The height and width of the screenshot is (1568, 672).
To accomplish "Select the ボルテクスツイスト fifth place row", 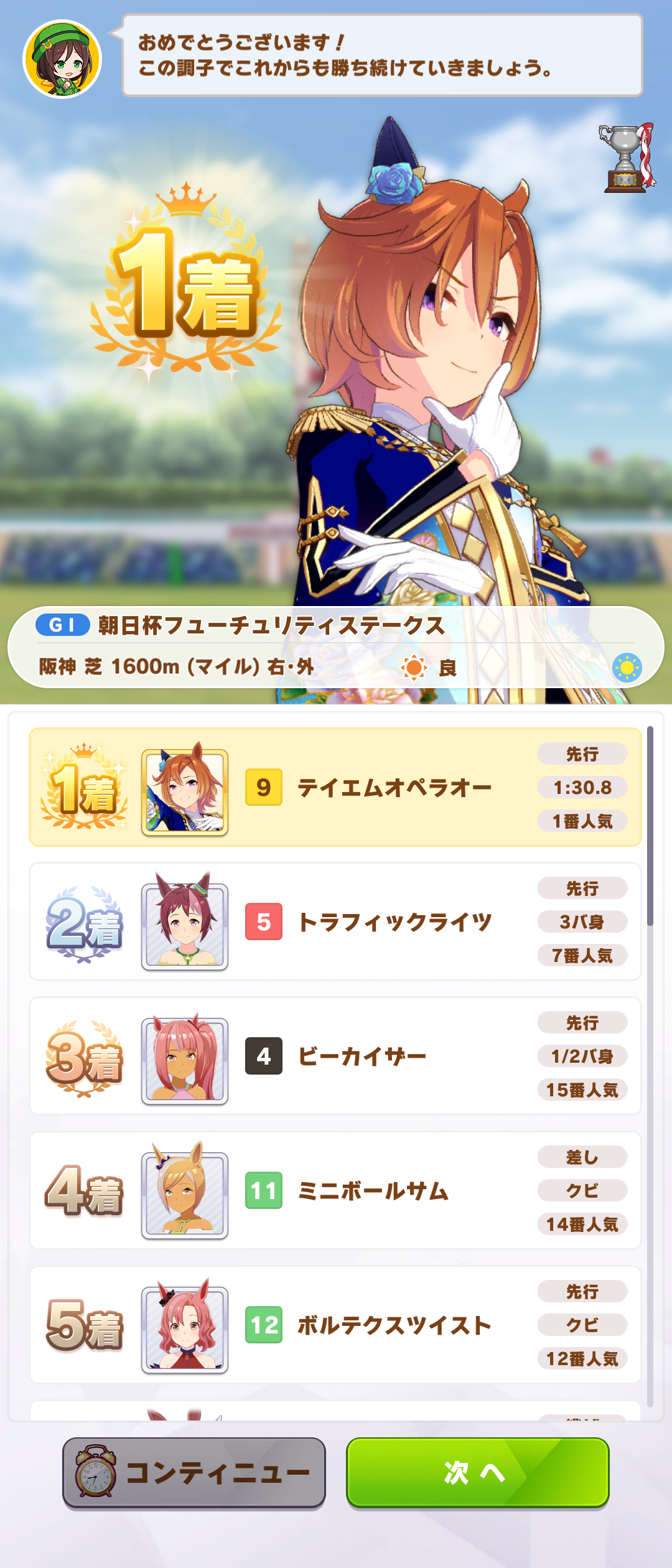I will click(x=335, y=1325).
